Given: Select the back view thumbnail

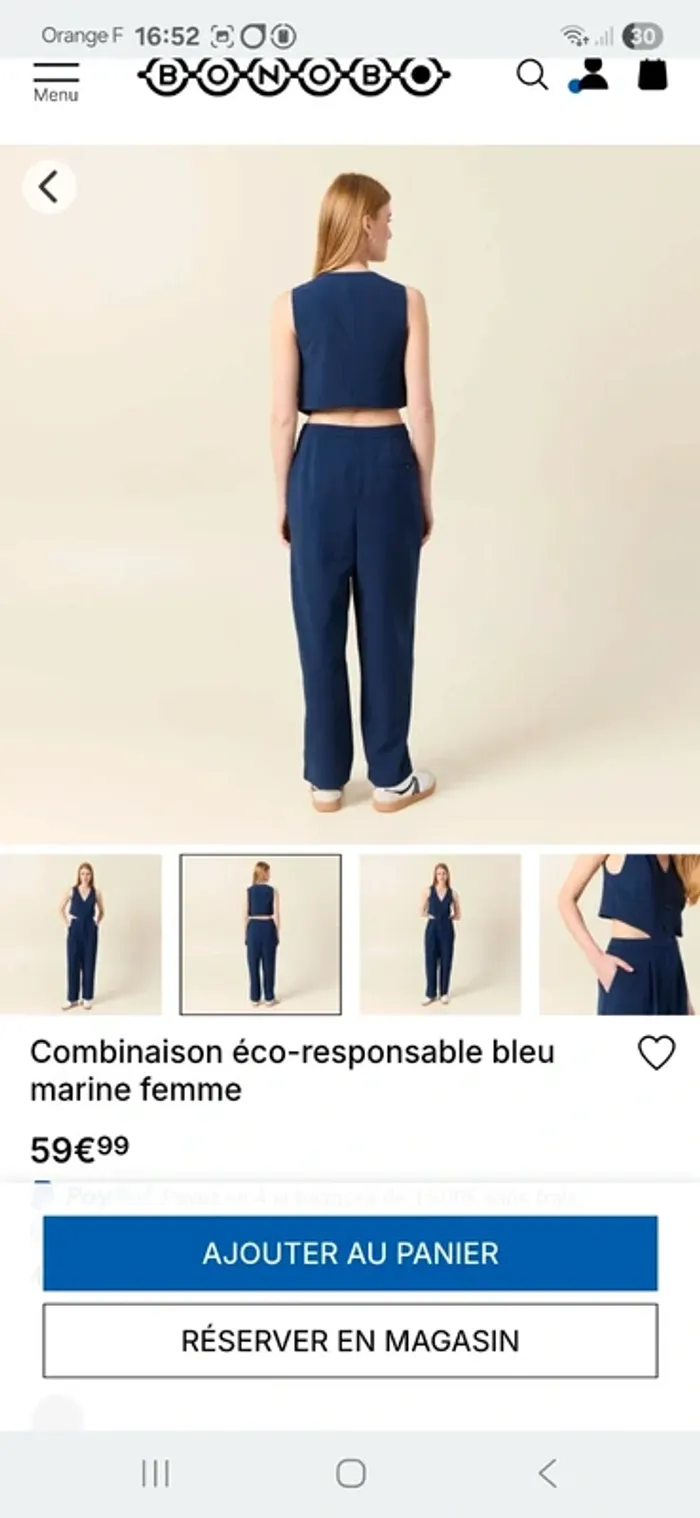Looking at the screenshot, I should click(x=260, y=934).
